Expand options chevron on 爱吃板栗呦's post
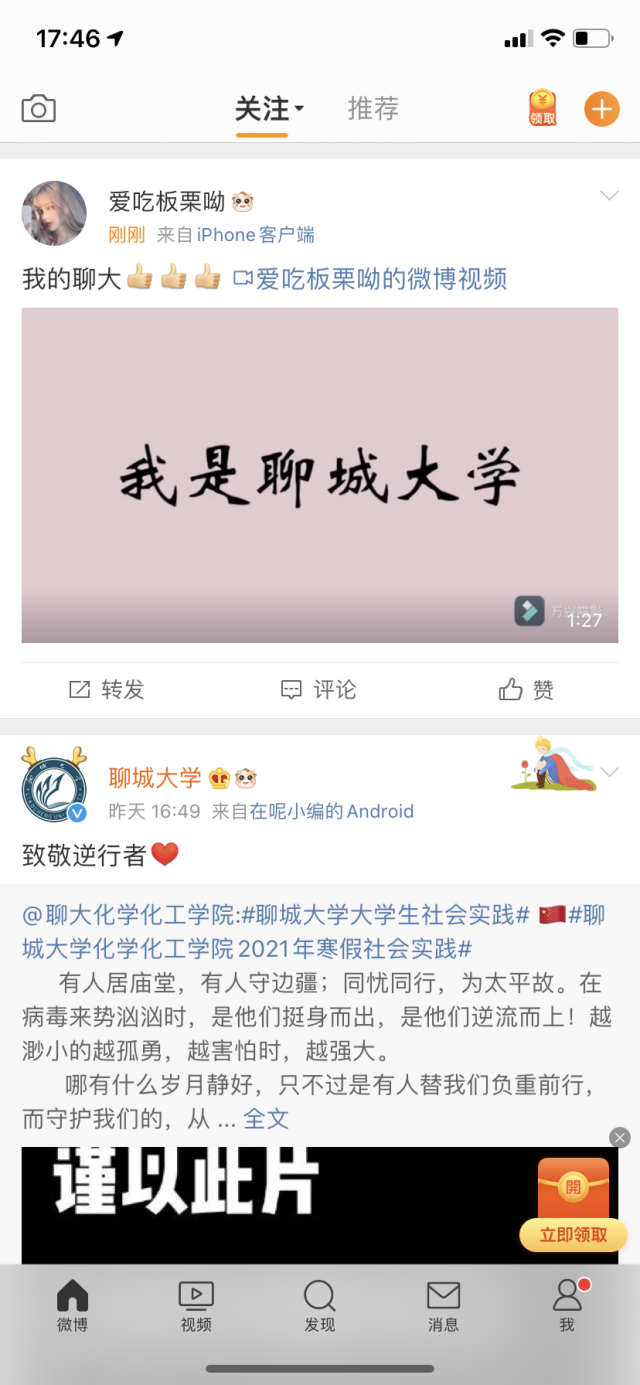 coord(609,196)
